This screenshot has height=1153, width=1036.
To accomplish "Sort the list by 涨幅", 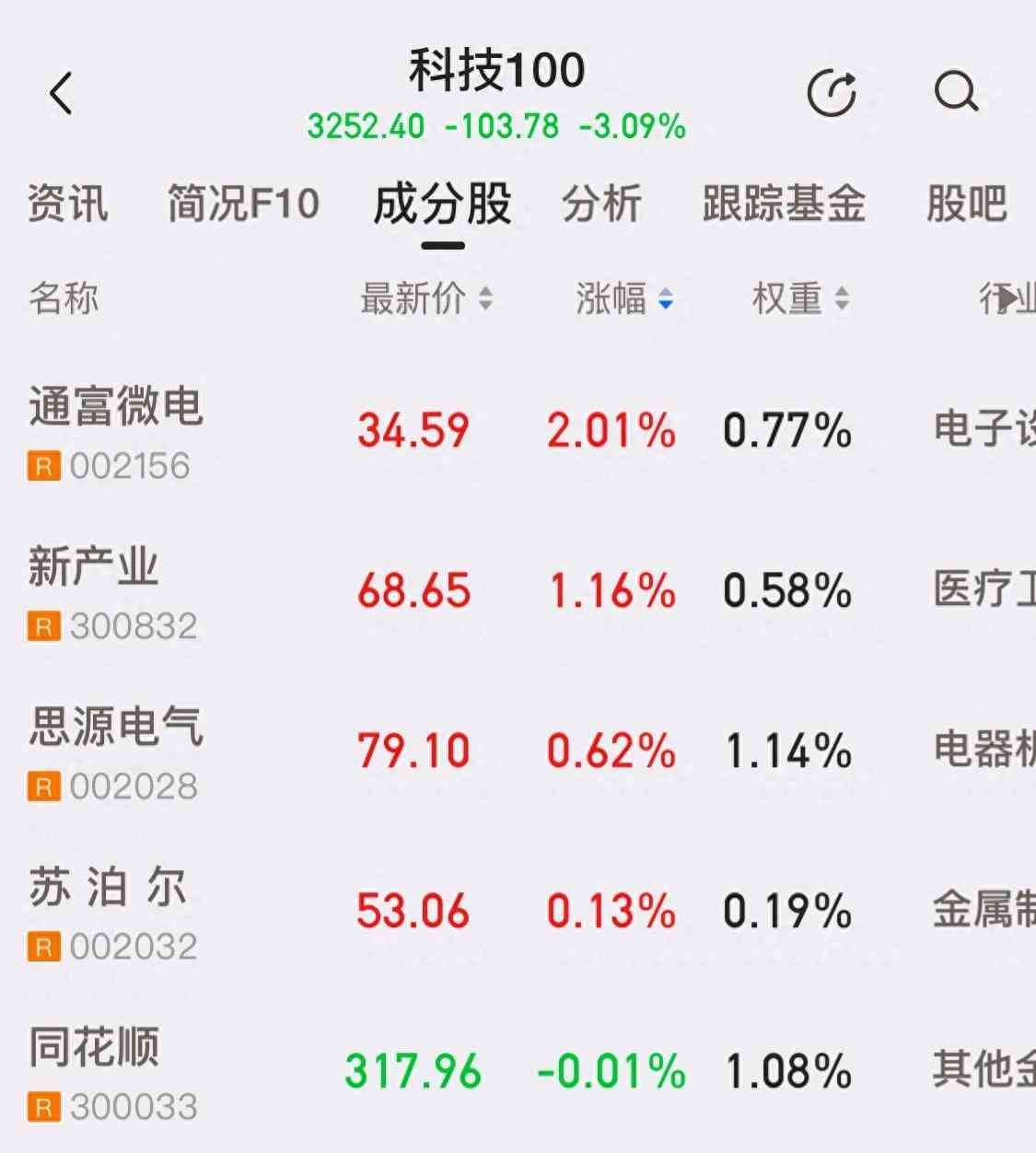I will 624,298.
